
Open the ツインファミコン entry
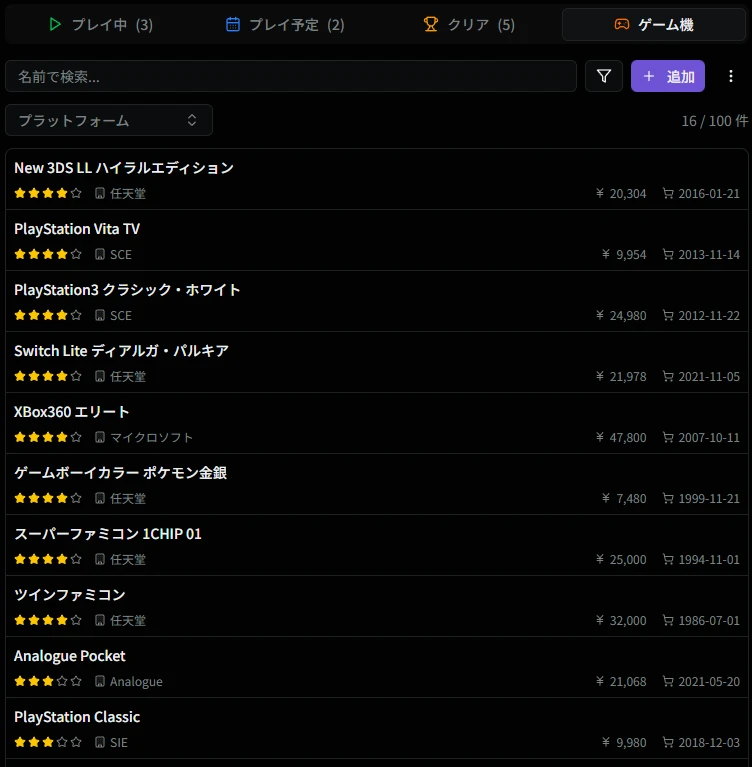pos(70,595)
